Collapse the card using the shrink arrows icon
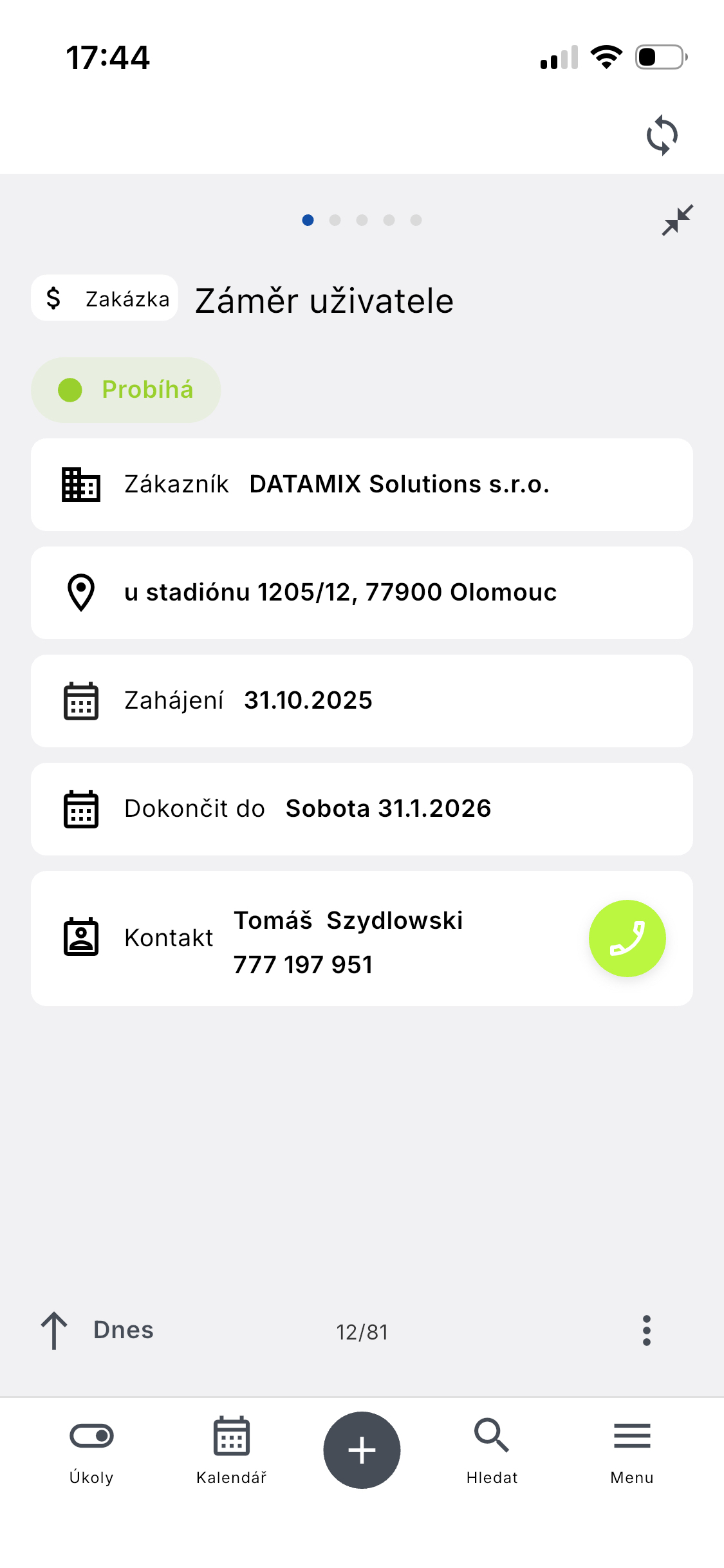The width and height of the screenshot is (724, 1568). pyautogui.click(x=677, y=219)
